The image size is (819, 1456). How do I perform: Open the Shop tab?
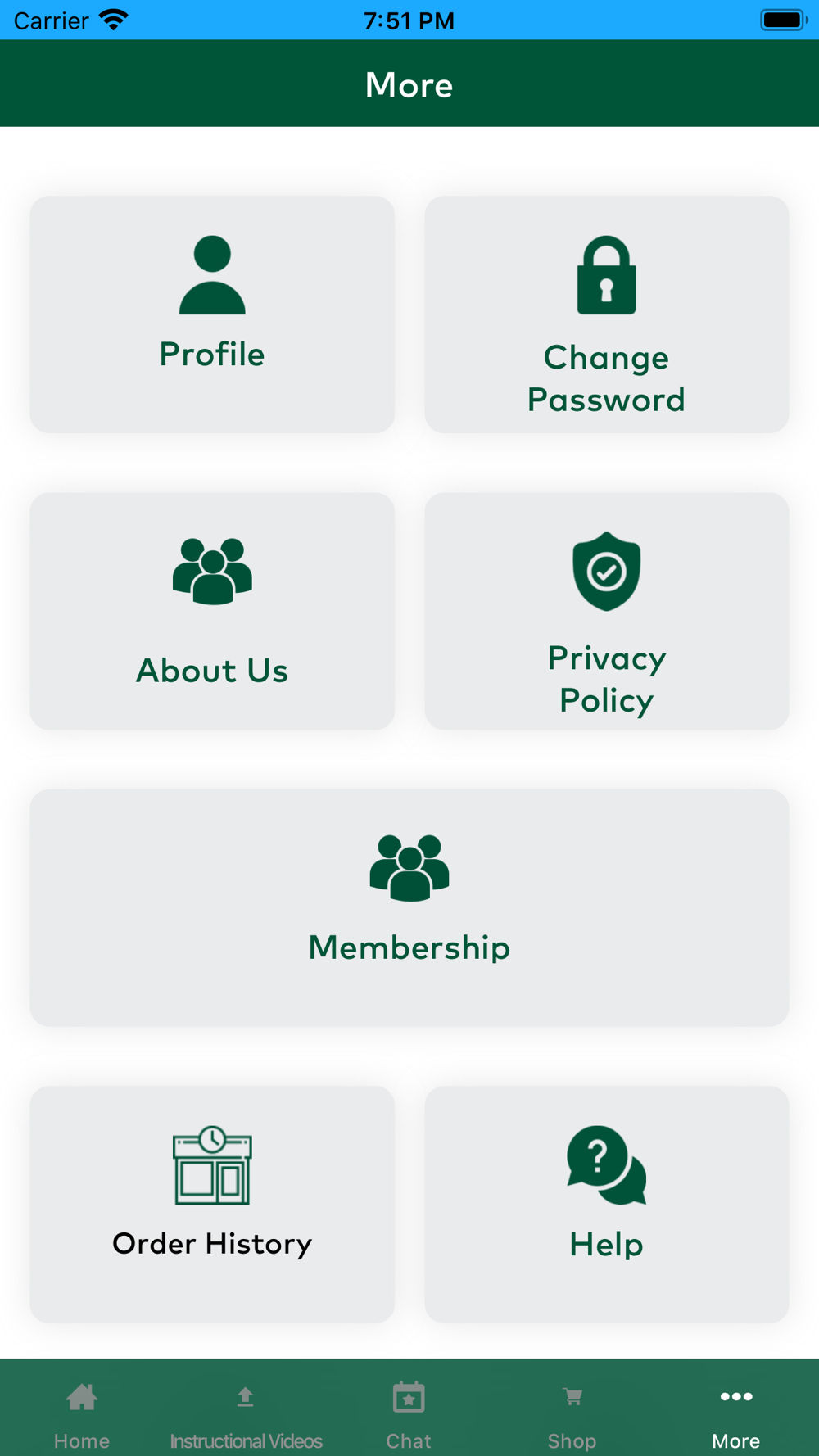click(x=572, y=1415)
